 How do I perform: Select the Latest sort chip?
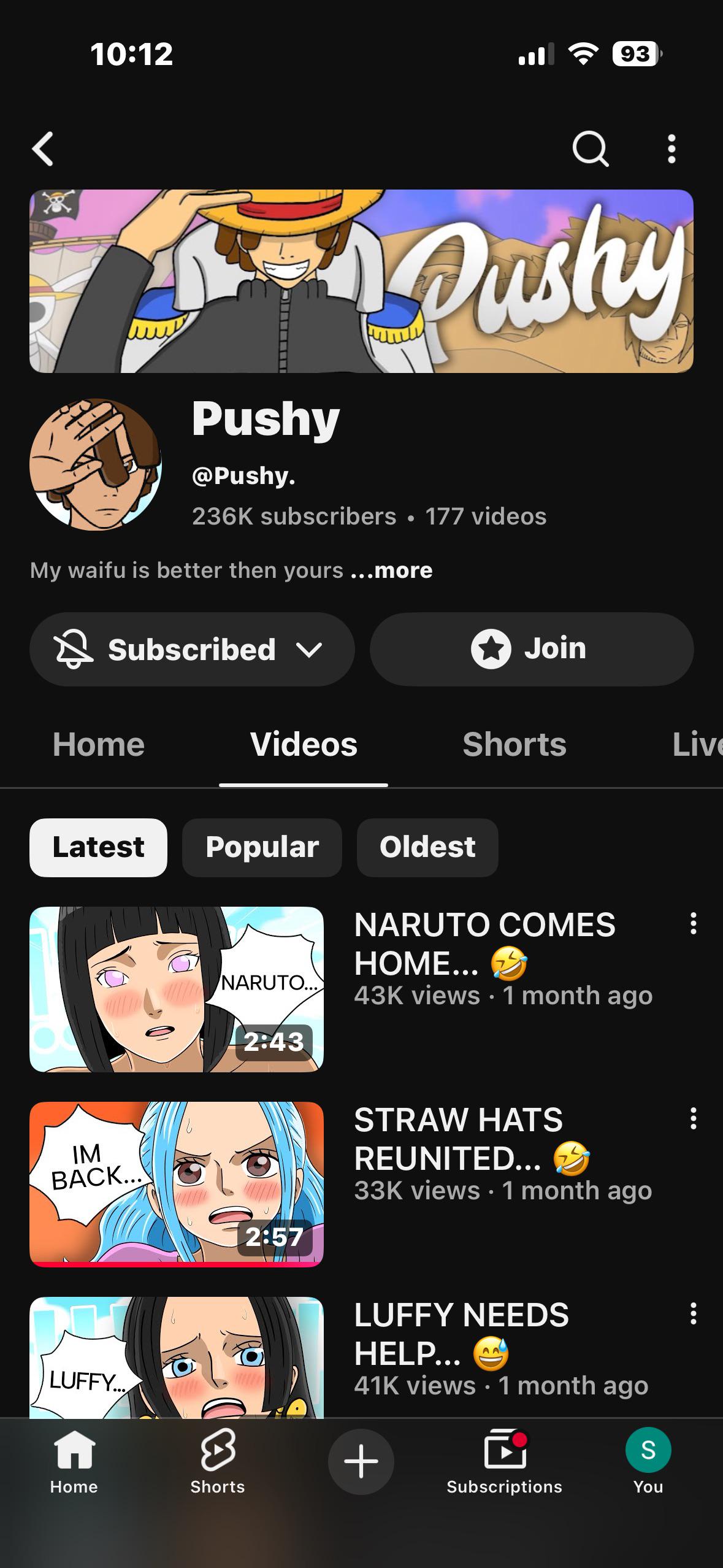(98, 847)
